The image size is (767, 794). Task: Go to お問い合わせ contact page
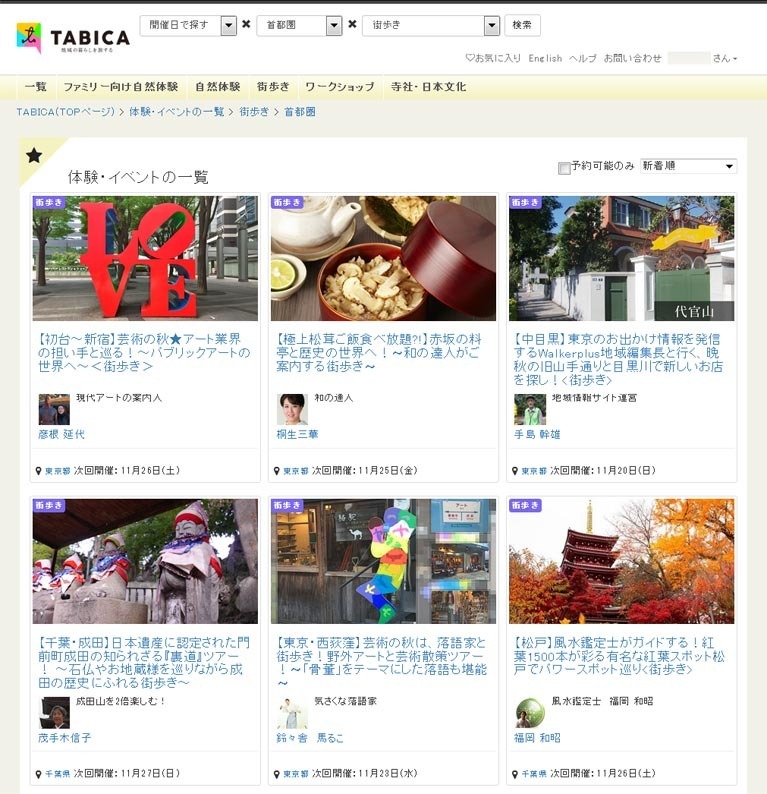tap(632, 58)
